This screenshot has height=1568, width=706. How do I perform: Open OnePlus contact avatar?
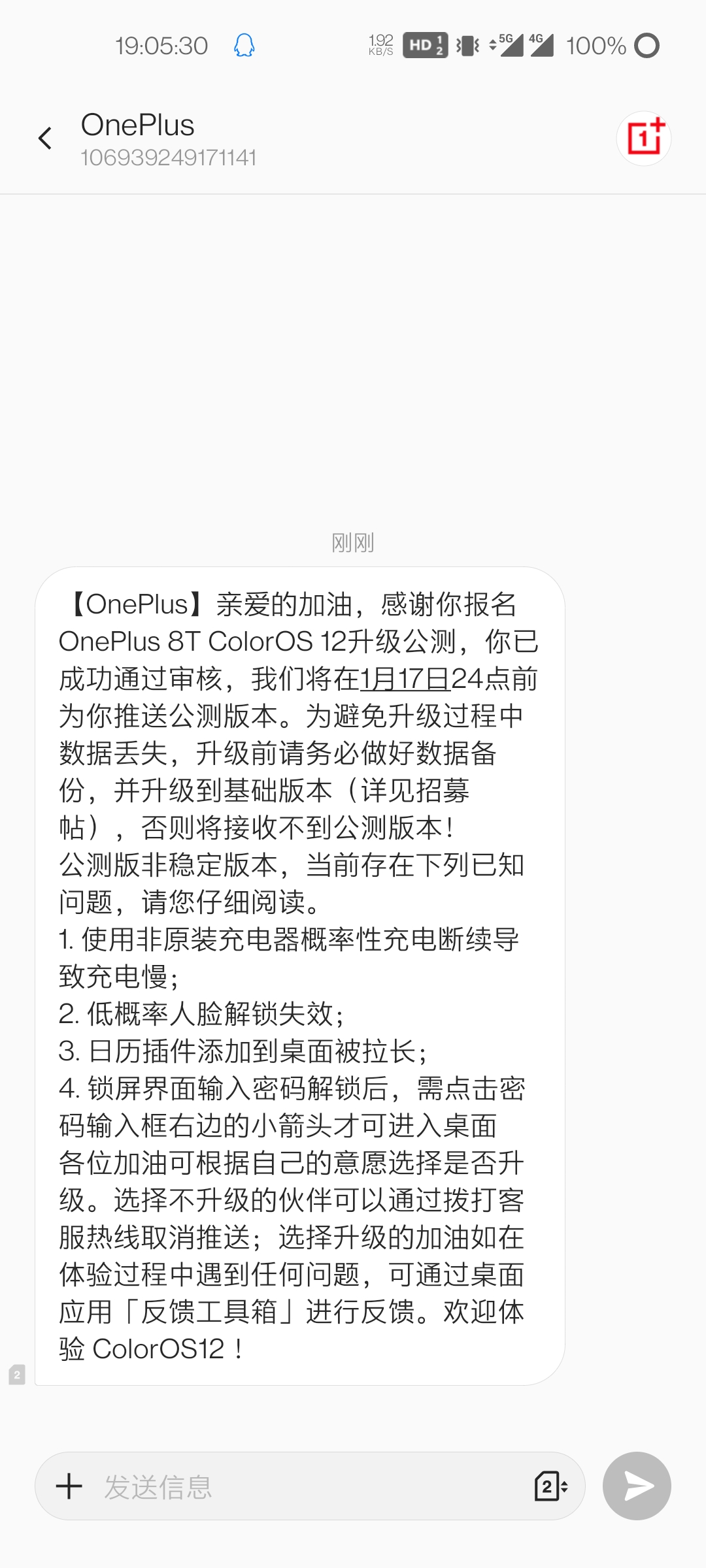[644, 139]
